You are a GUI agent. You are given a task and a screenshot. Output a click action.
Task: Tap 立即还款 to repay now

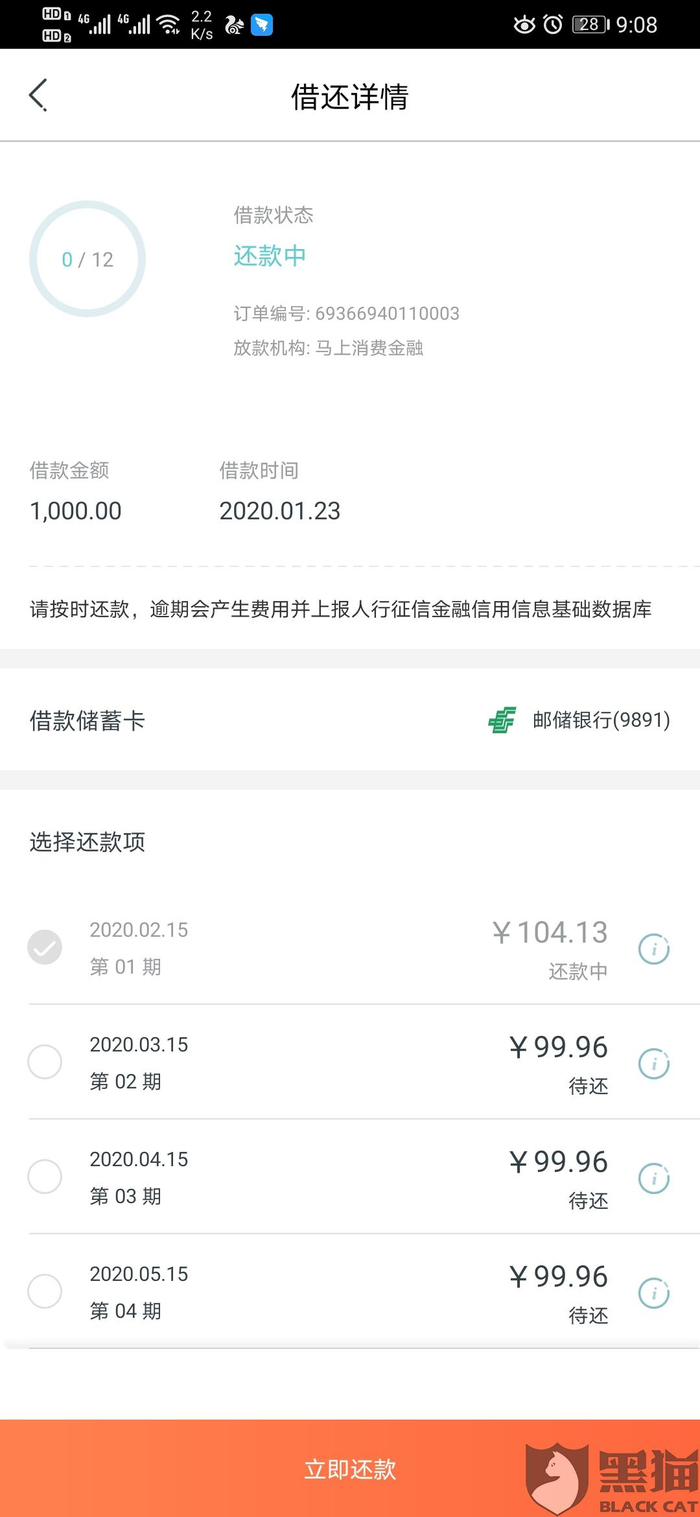(350, 1468)
